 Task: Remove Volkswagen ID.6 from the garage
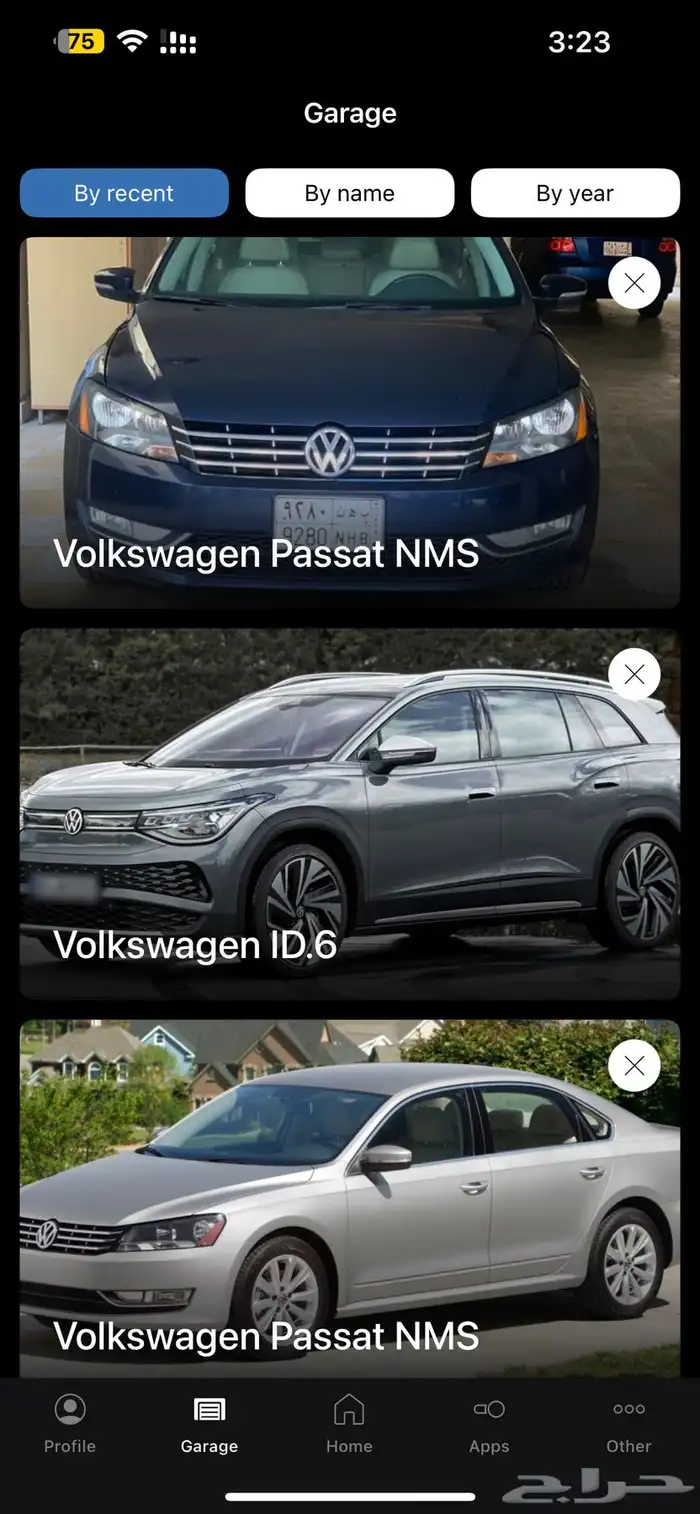[634, 674]
